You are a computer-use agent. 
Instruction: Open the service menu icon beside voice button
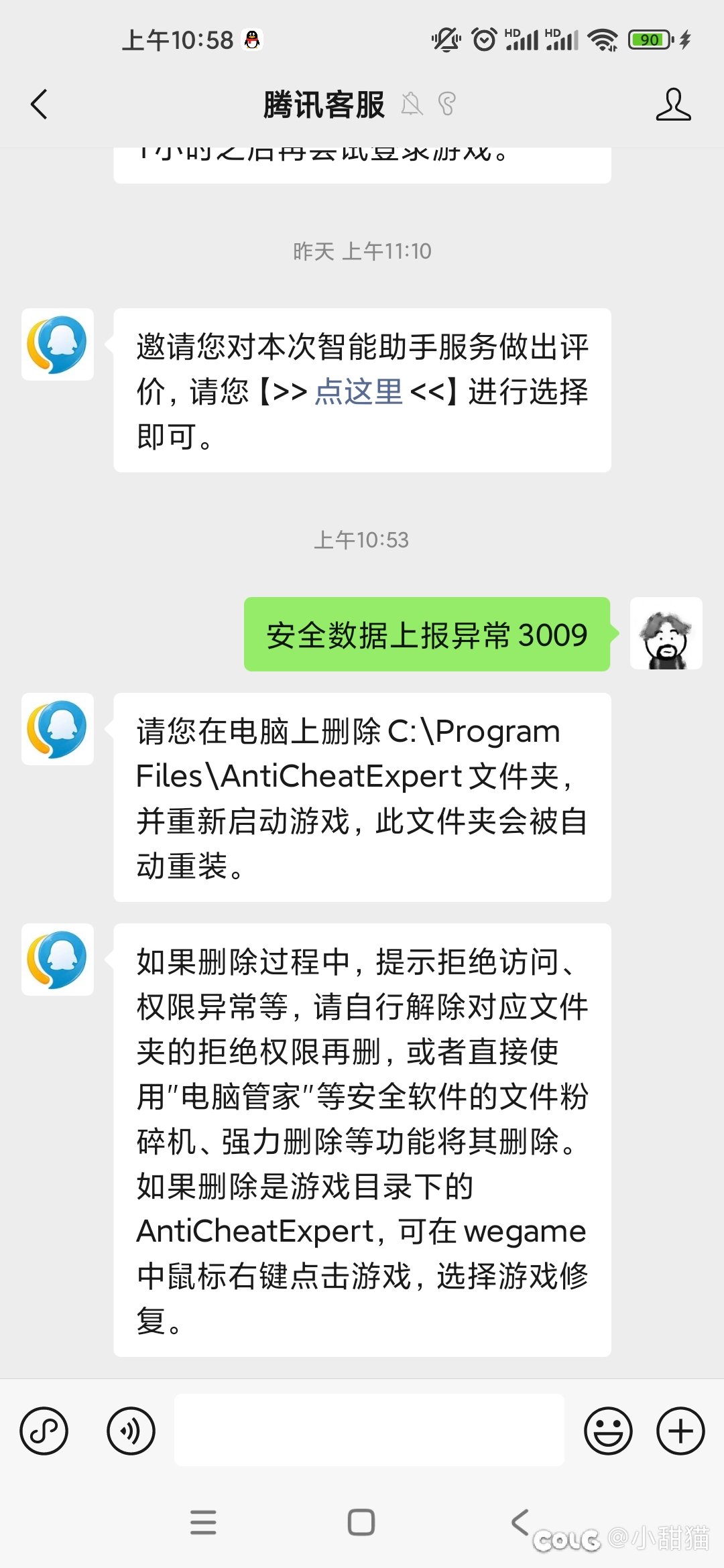pos(44,1431)
